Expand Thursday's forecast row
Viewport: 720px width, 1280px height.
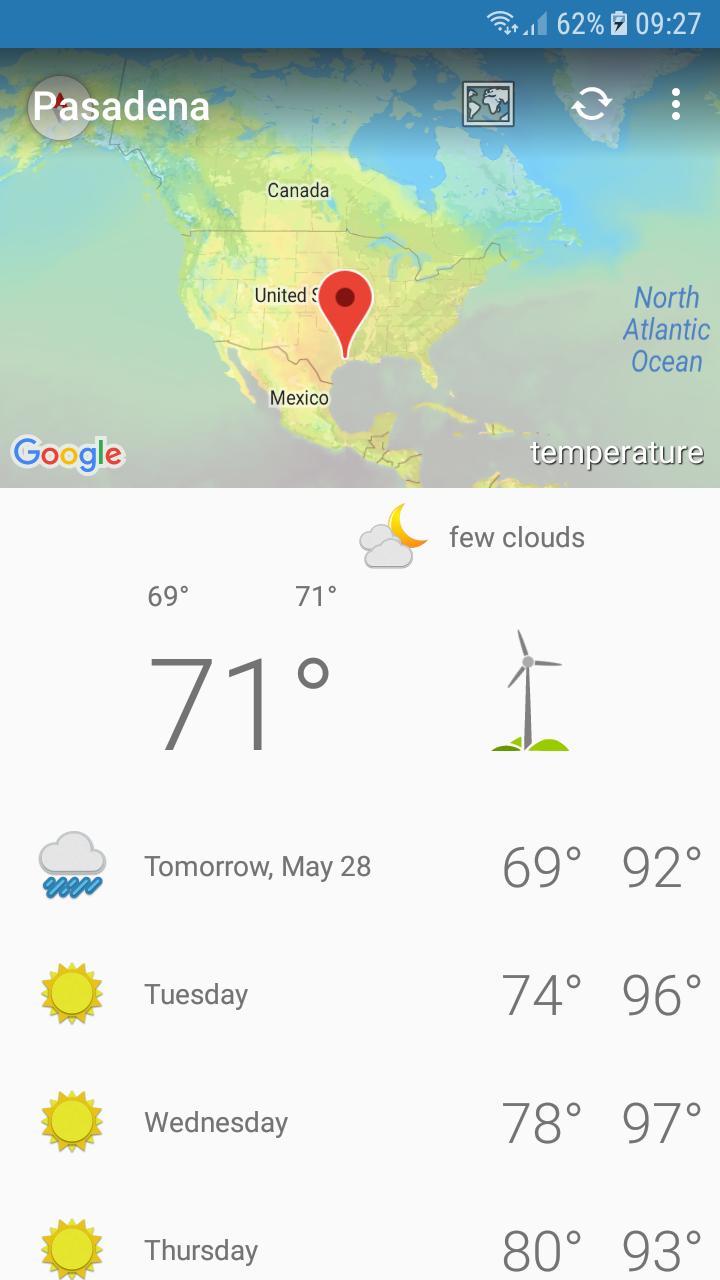360,1248
